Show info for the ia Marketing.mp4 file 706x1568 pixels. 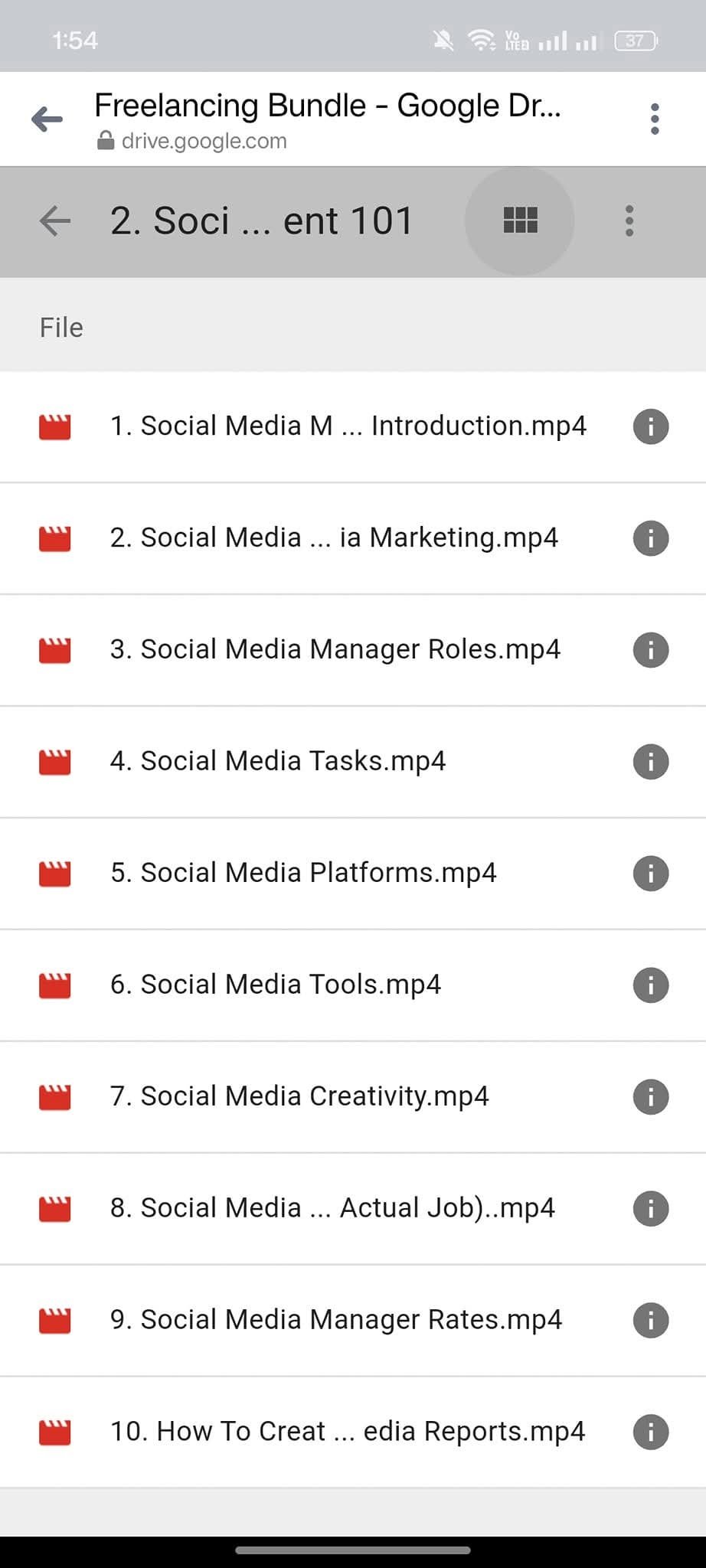651,538
